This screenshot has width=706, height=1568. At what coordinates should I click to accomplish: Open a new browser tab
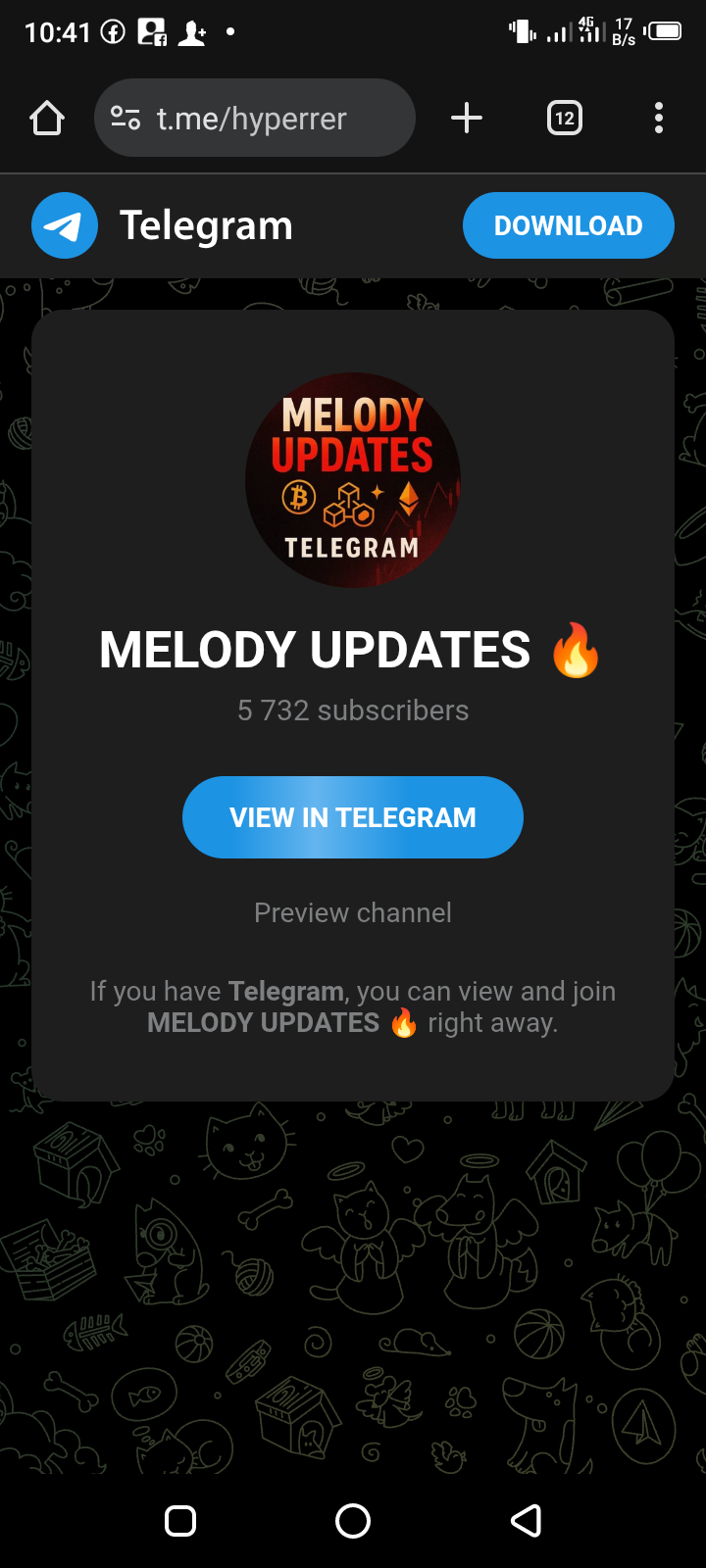click(x=467, y=119)
